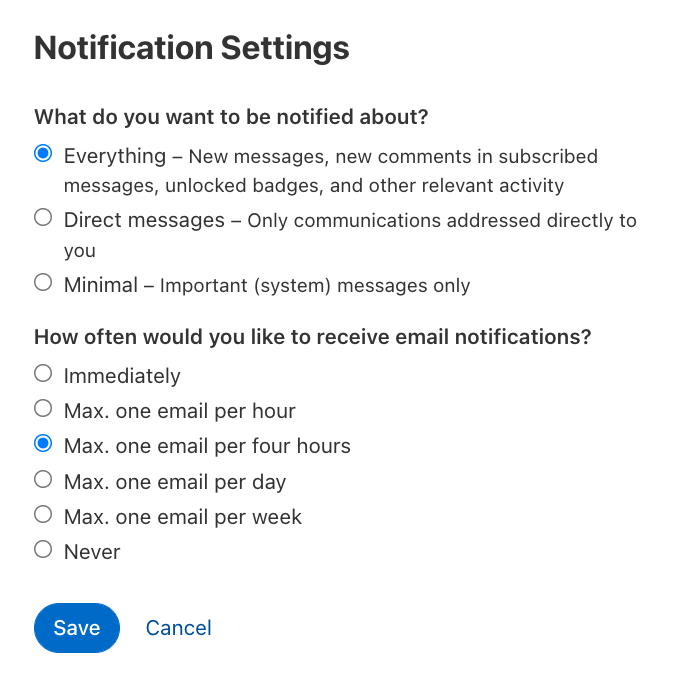Select Max. one email per four hours
This screenshot has height=685, width=695.
pyautogui.click(x=43, y=443)
